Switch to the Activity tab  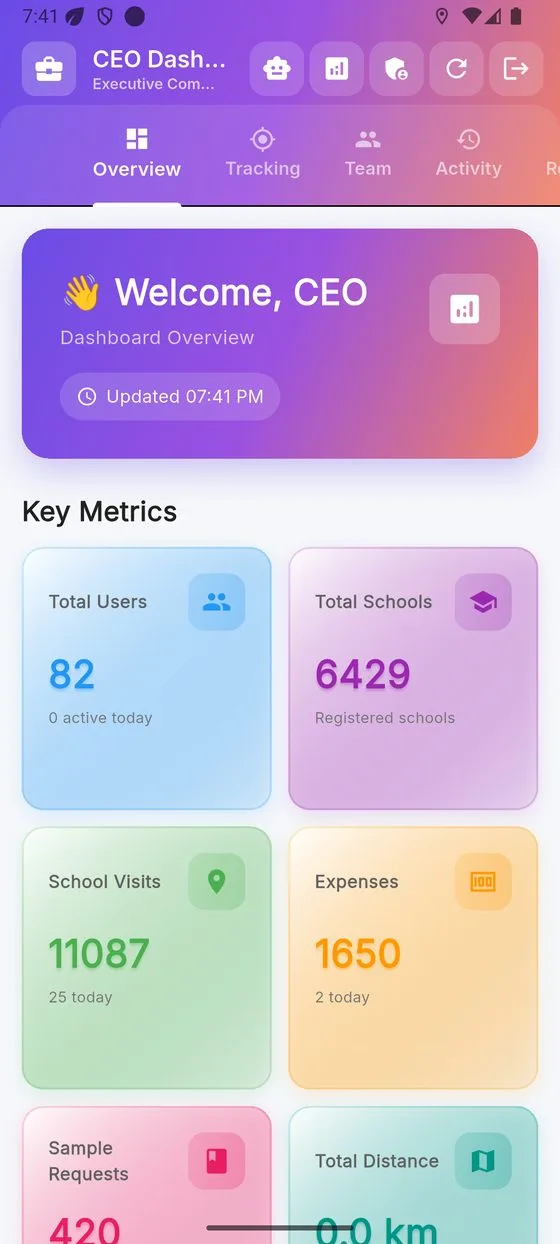468,154
